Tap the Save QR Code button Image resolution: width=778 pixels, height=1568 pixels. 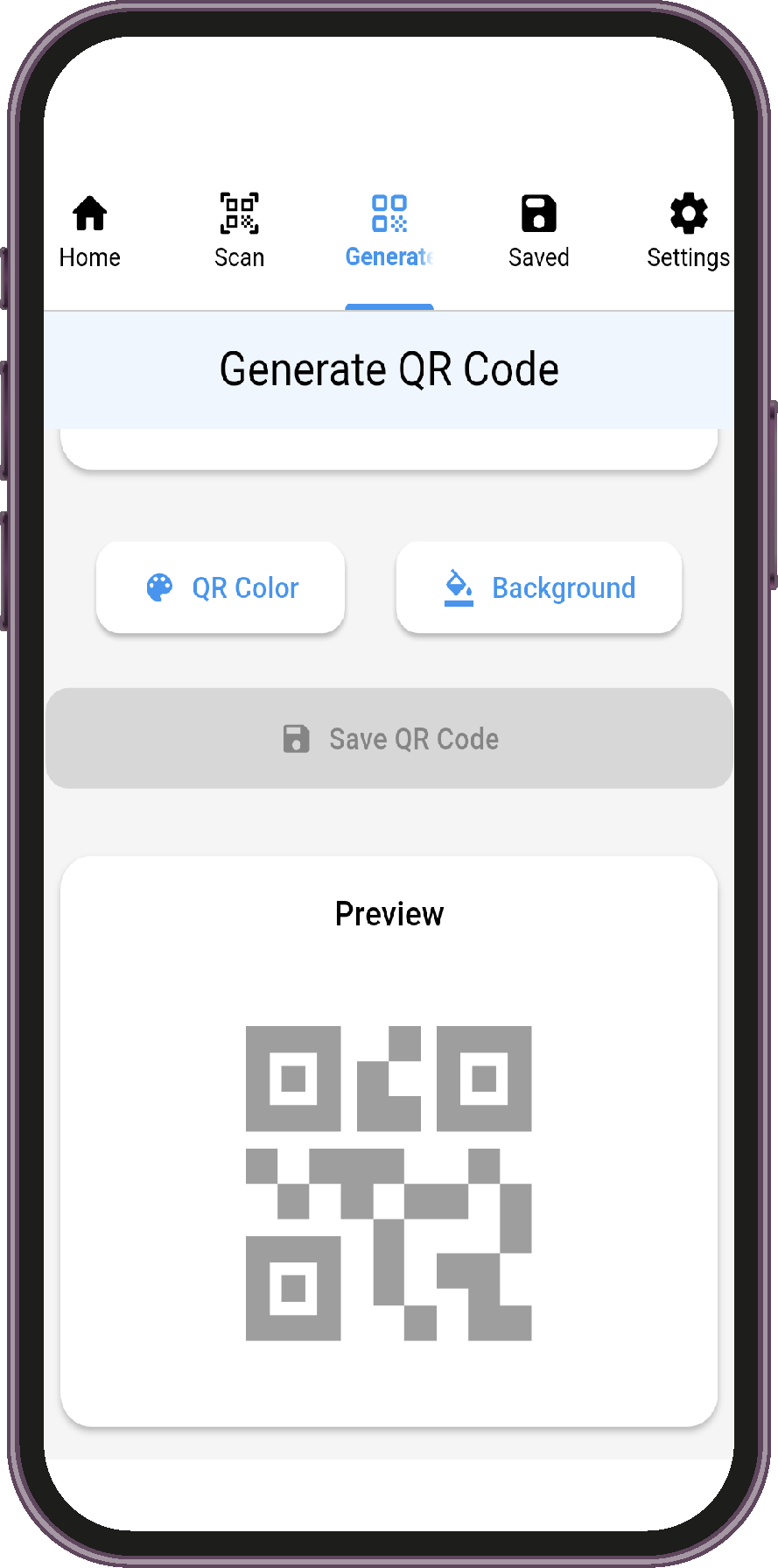click(389, 739)
